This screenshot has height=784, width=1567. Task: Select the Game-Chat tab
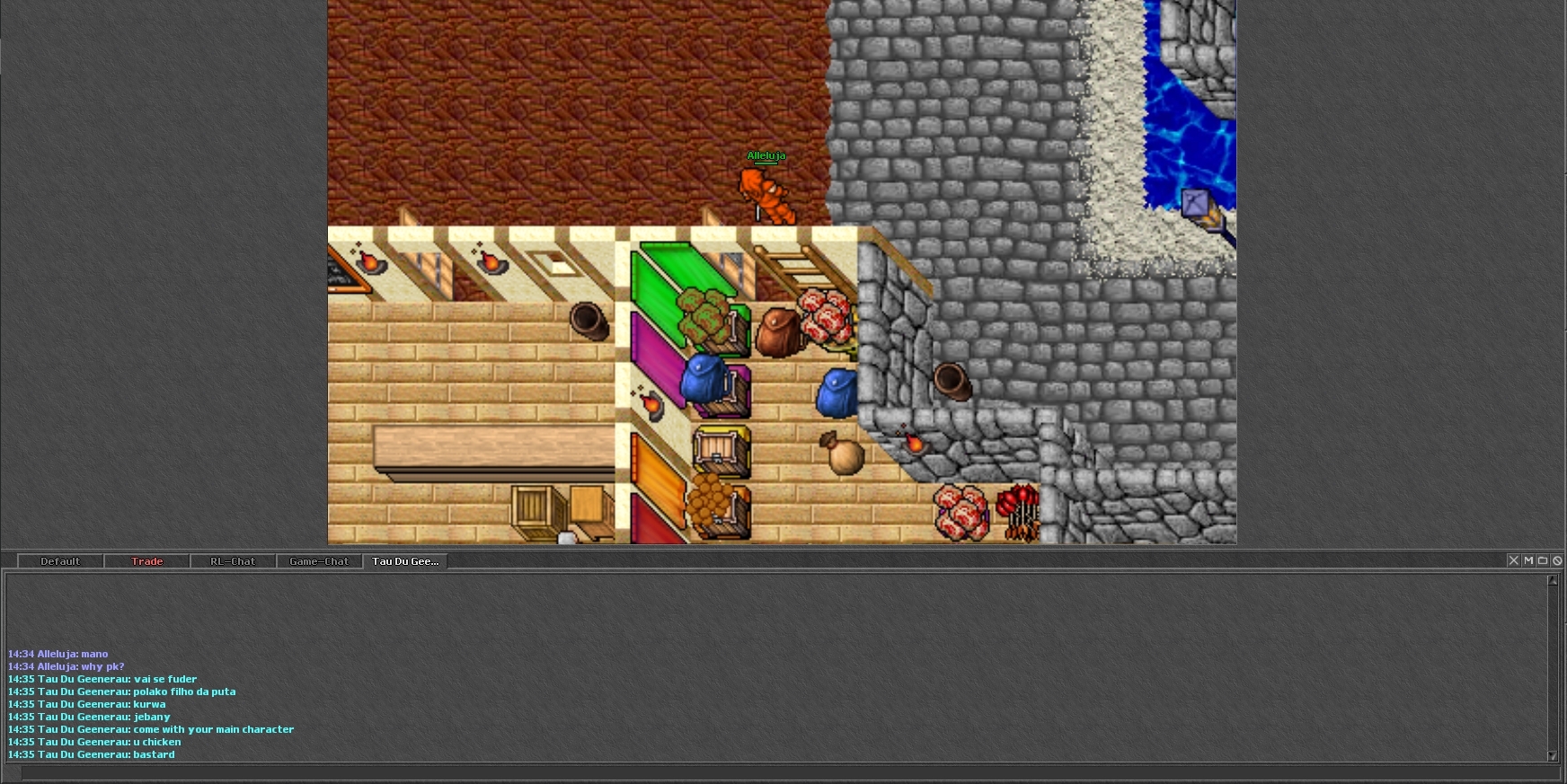click(x=319, y=561)
